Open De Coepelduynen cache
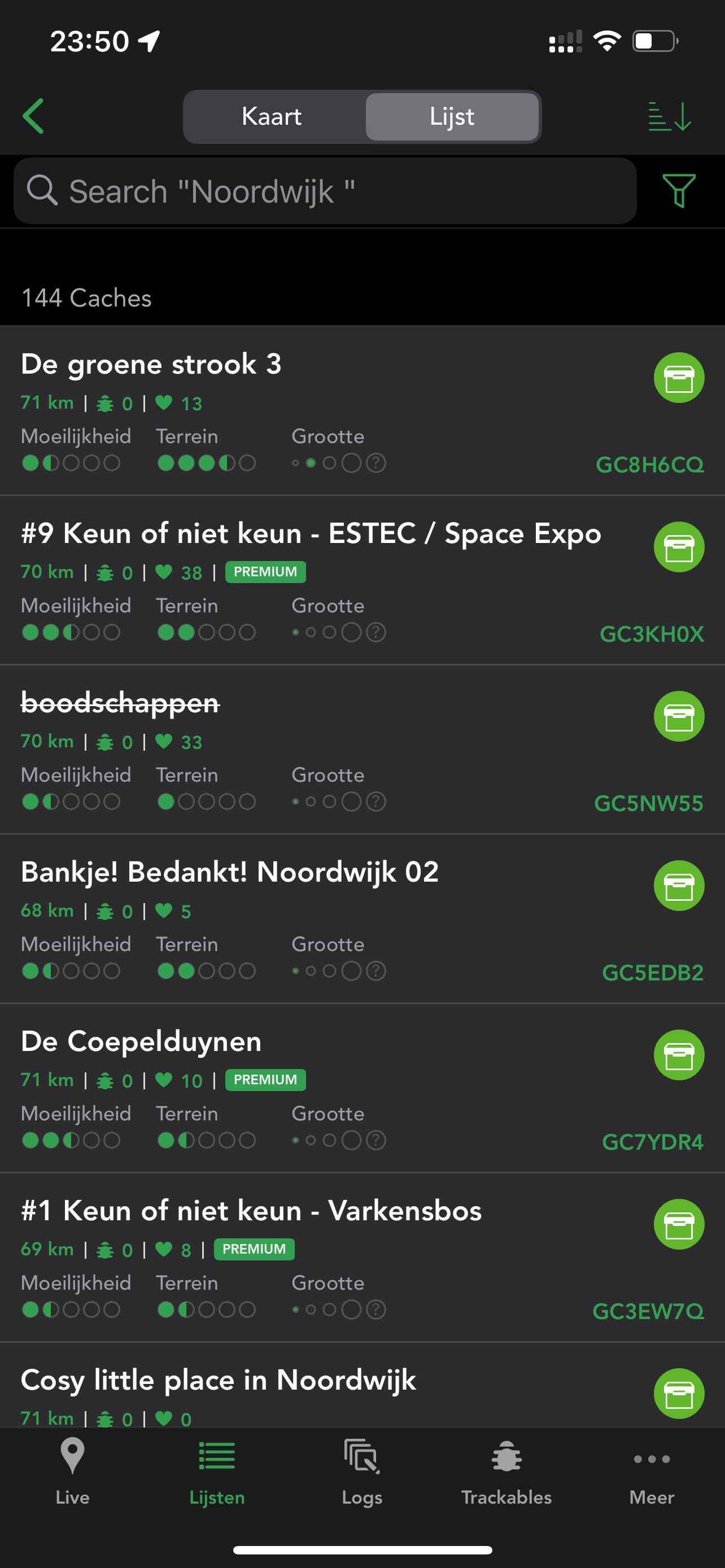This screenshot has height=1568, width=725. [x=362, y=1088]
